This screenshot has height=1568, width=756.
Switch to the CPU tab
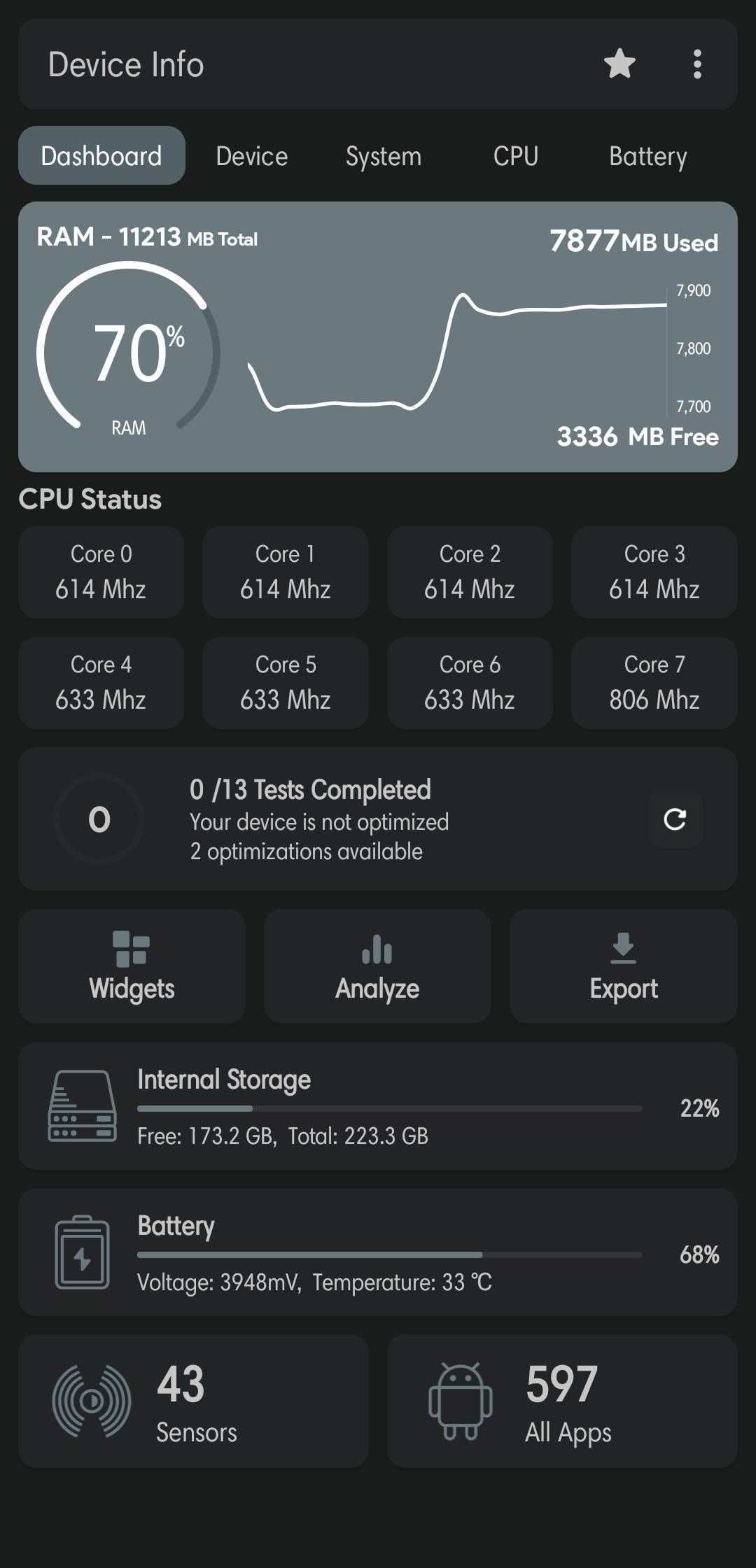(516, 155)
